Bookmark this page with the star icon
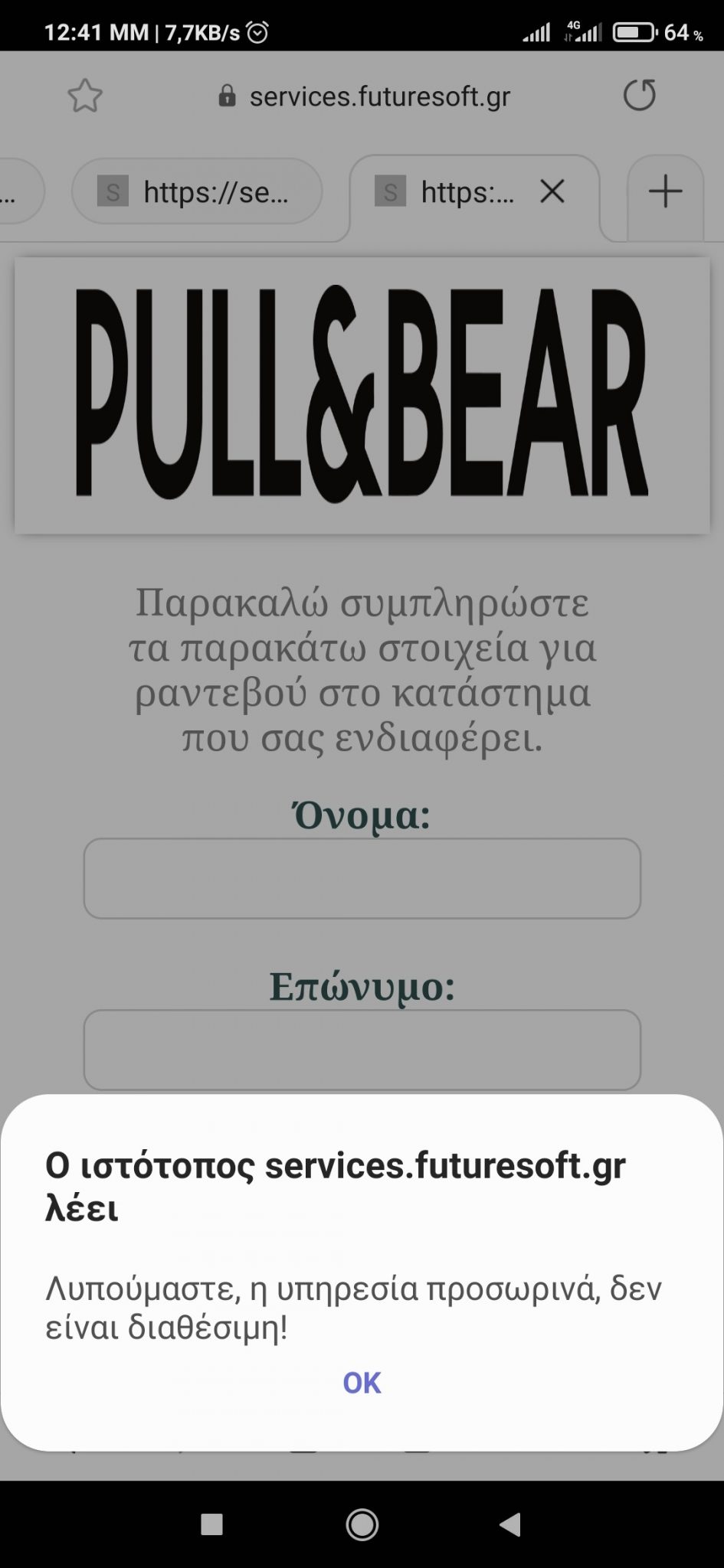The image size is (724, 1568). click(84, 96)
